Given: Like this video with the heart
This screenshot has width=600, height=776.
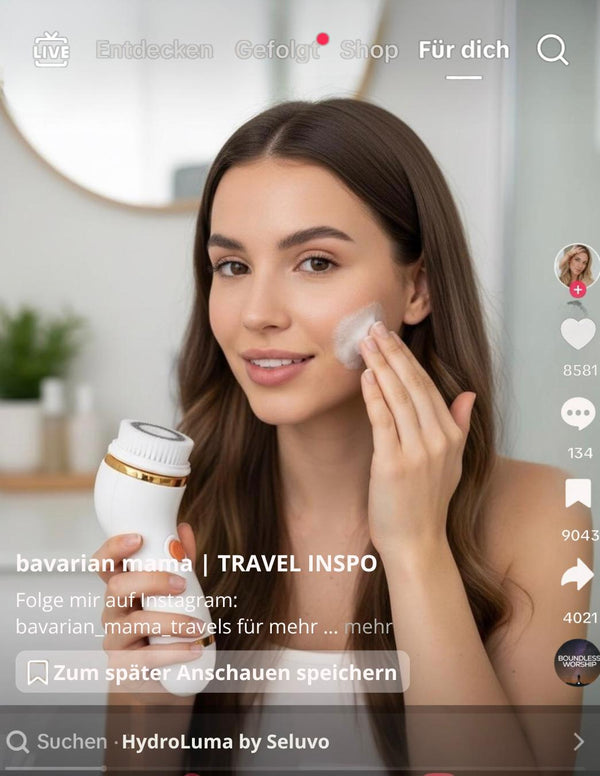Looking at the screenshot, I should click(578, 334).
